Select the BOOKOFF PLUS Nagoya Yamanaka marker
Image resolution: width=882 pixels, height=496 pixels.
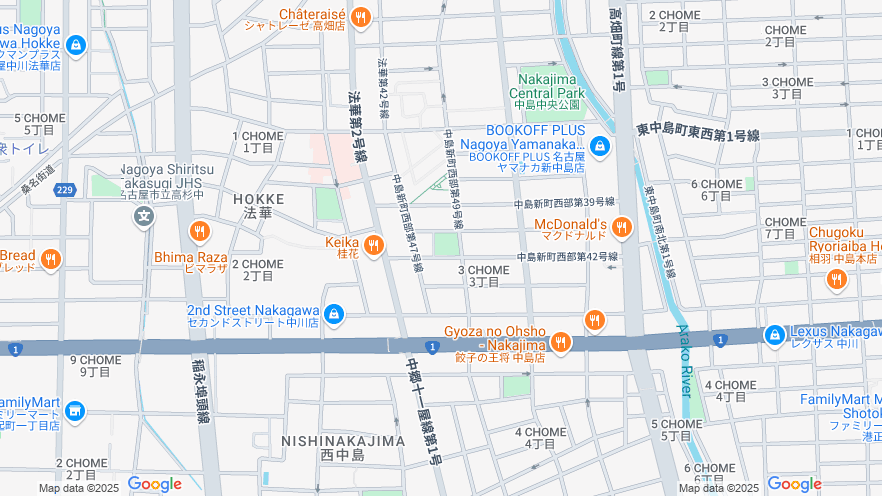pos(599,147)
